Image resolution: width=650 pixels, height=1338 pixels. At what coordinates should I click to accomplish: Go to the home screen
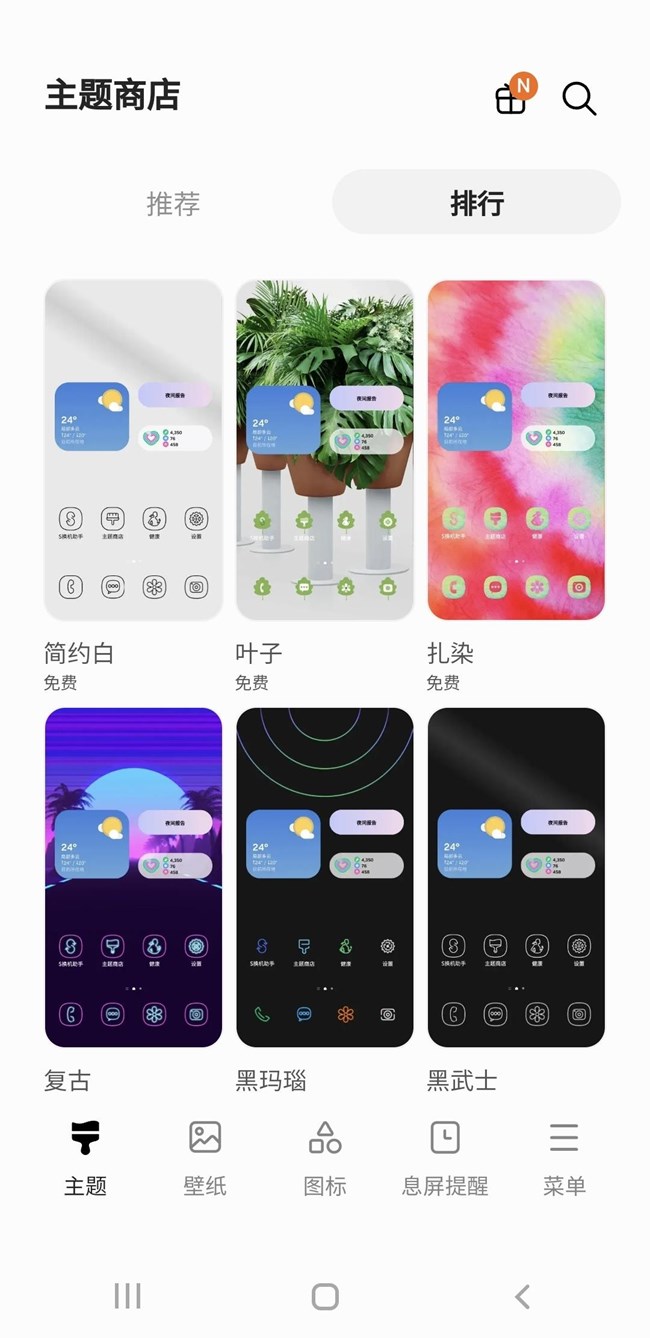pyautogui.click(x=325, y=1297)
